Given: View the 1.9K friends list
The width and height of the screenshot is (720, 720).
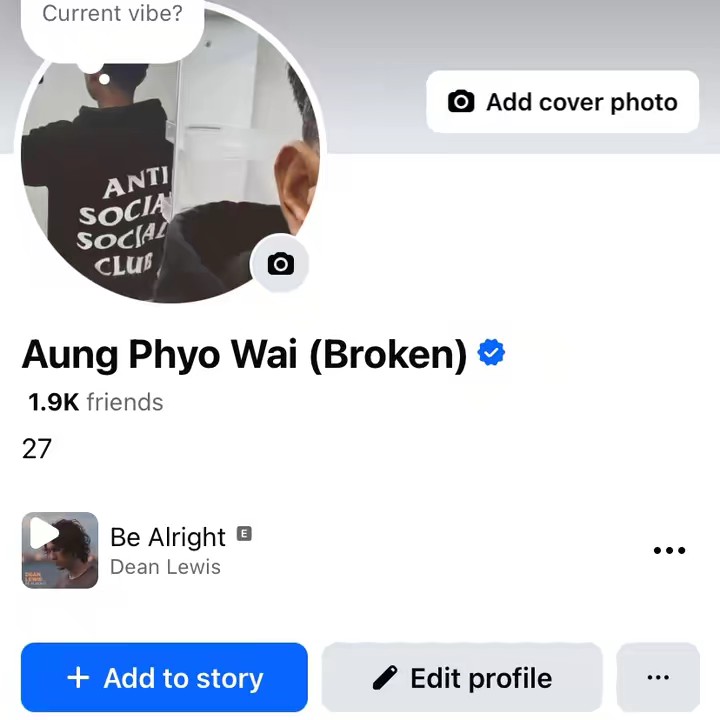Looking at the screenshot, I should click(95, 402).
